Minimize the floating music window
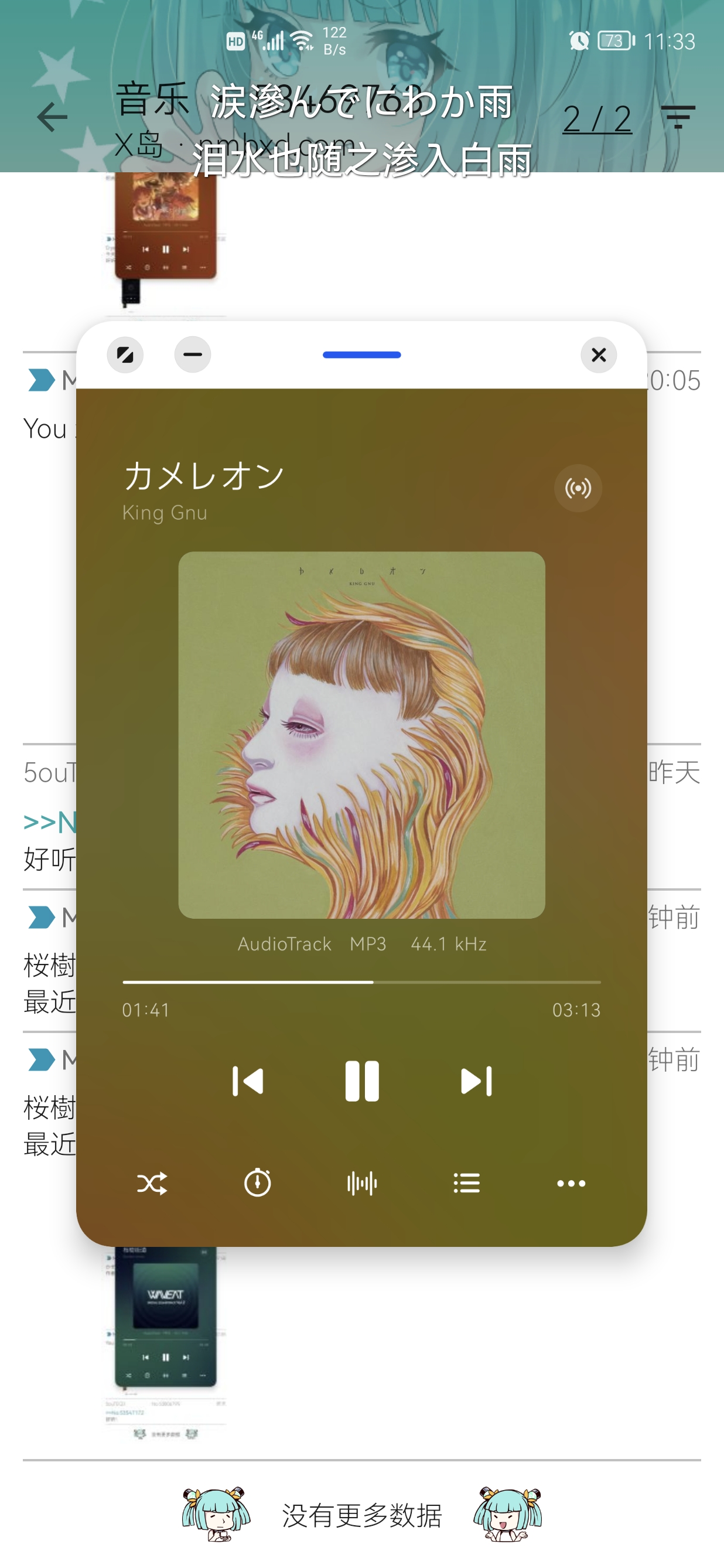 192,355
